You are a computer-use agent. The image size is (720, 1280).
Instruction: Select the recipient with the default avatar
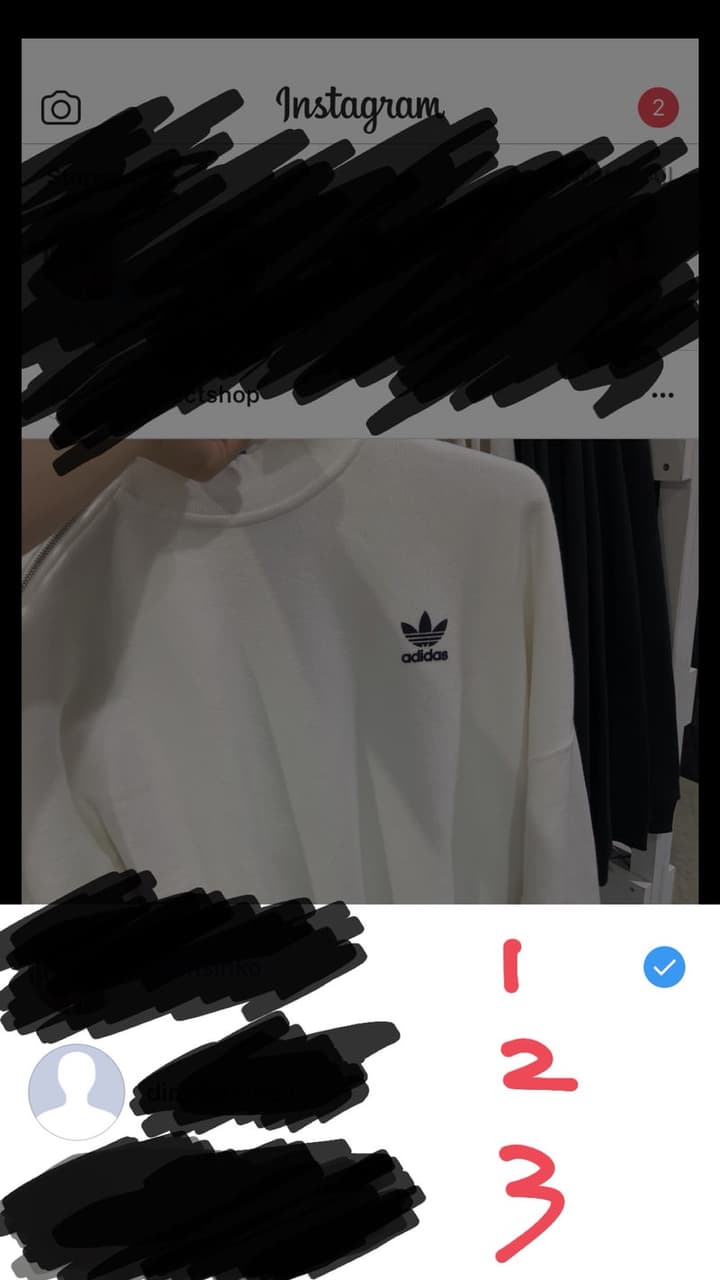click(77, 1092)
